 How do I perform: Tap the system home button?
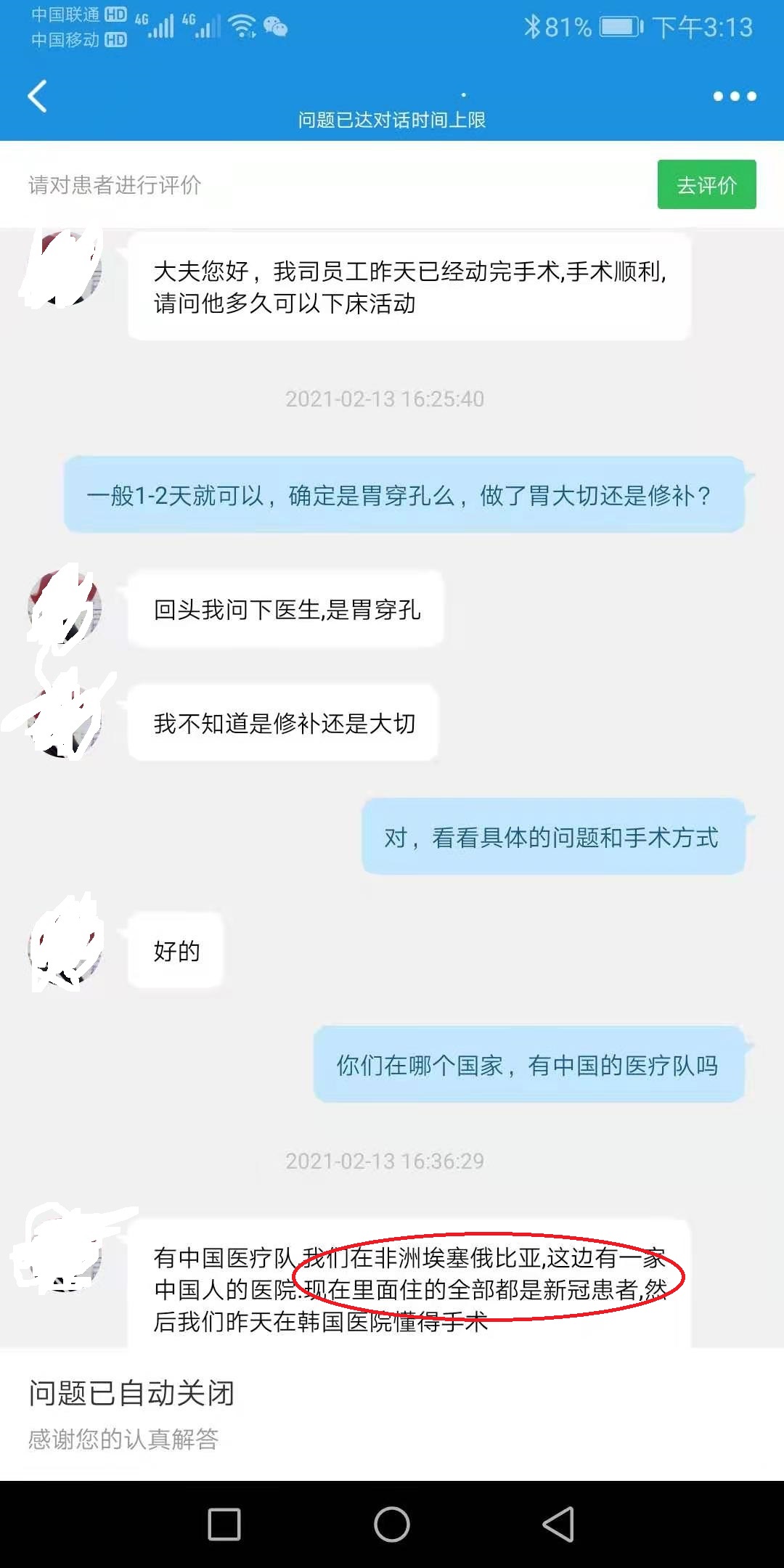coord(392,1524)
